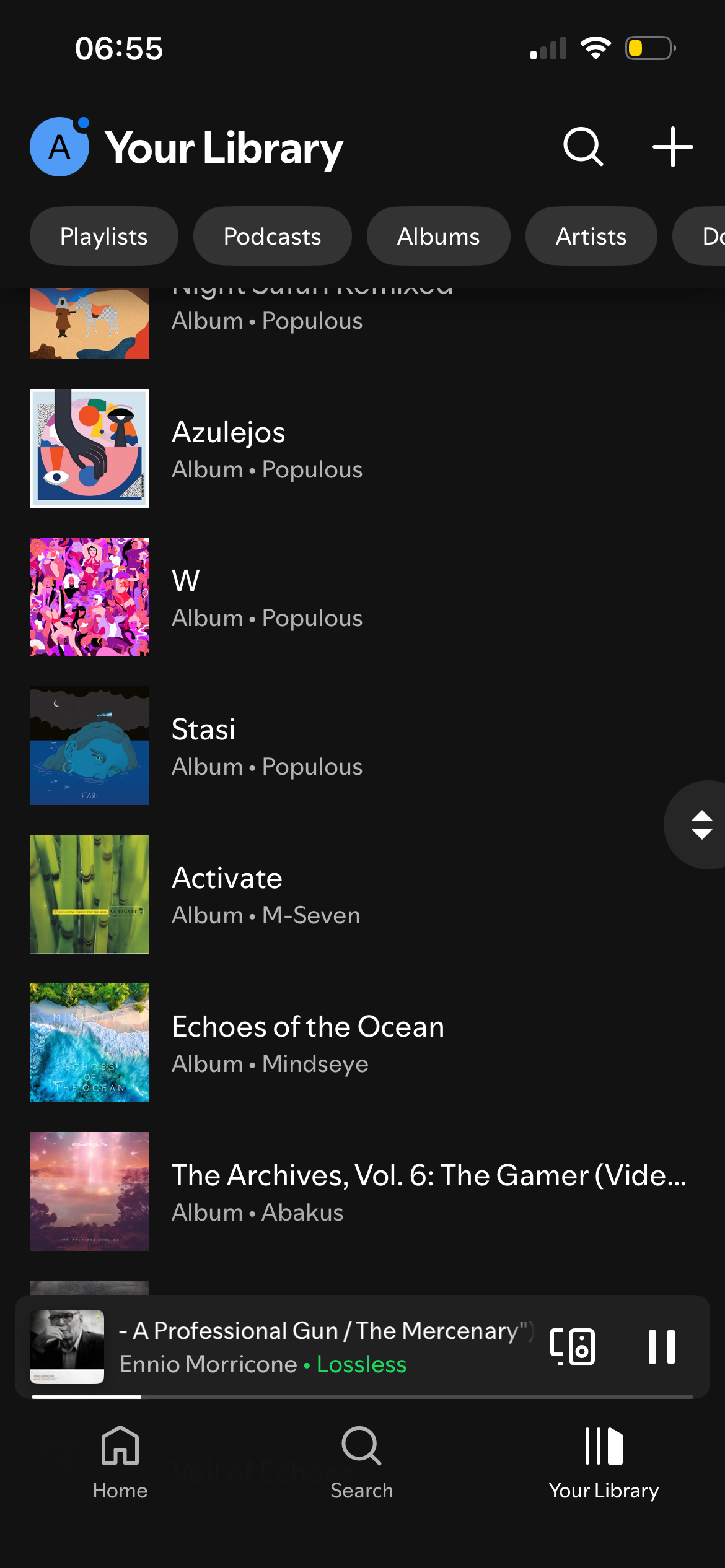Screen dimensions: 725x1568
Task: Expand the now playing bar
Action: [322, 1346]
